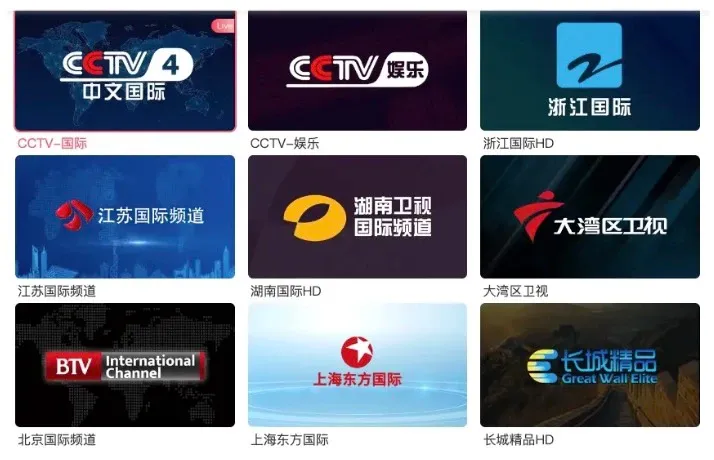Select the 上海东方国际 channel
This screenshot has width=714, height=460.
[x=357, y=365]
